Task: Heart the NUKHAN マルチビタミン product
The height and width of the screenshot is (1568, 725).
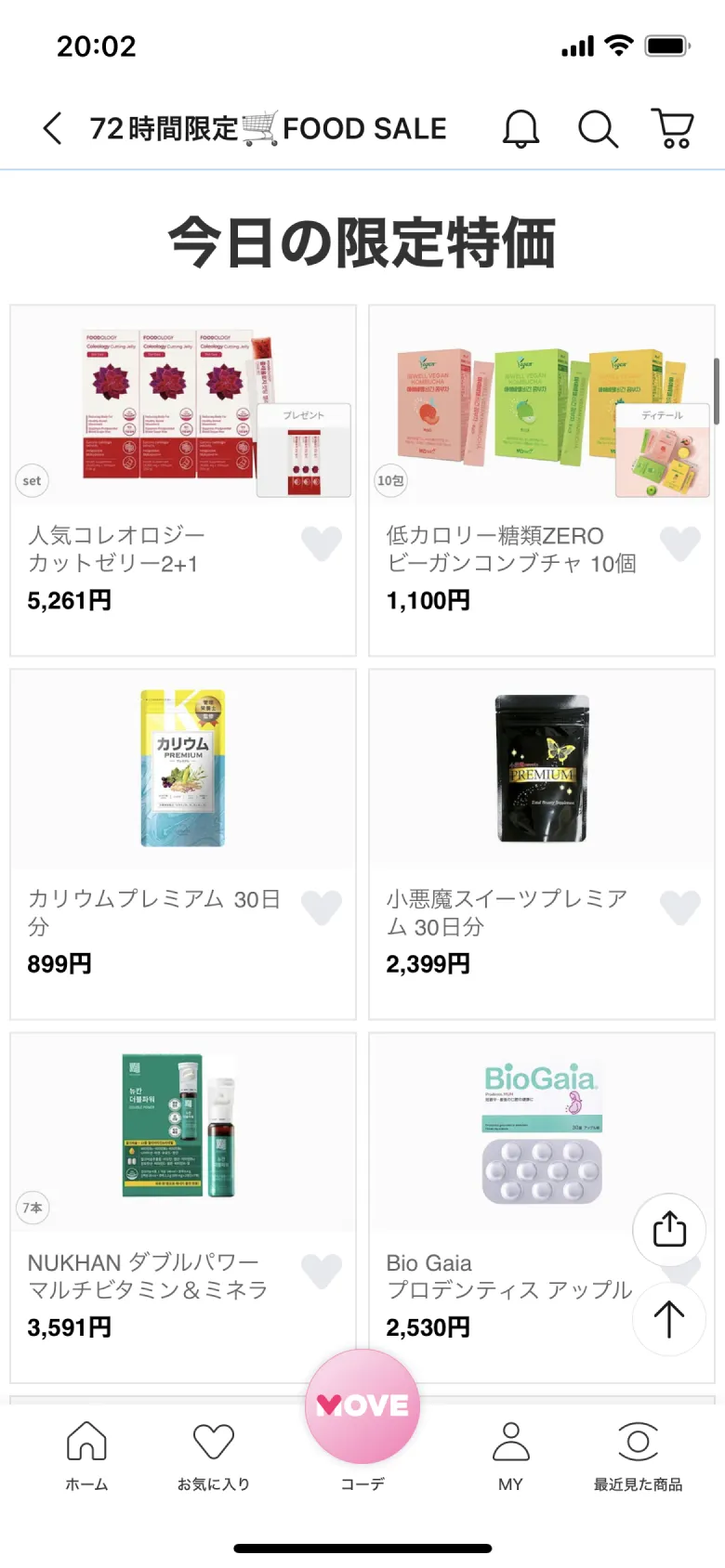Action: (322, 1270)
